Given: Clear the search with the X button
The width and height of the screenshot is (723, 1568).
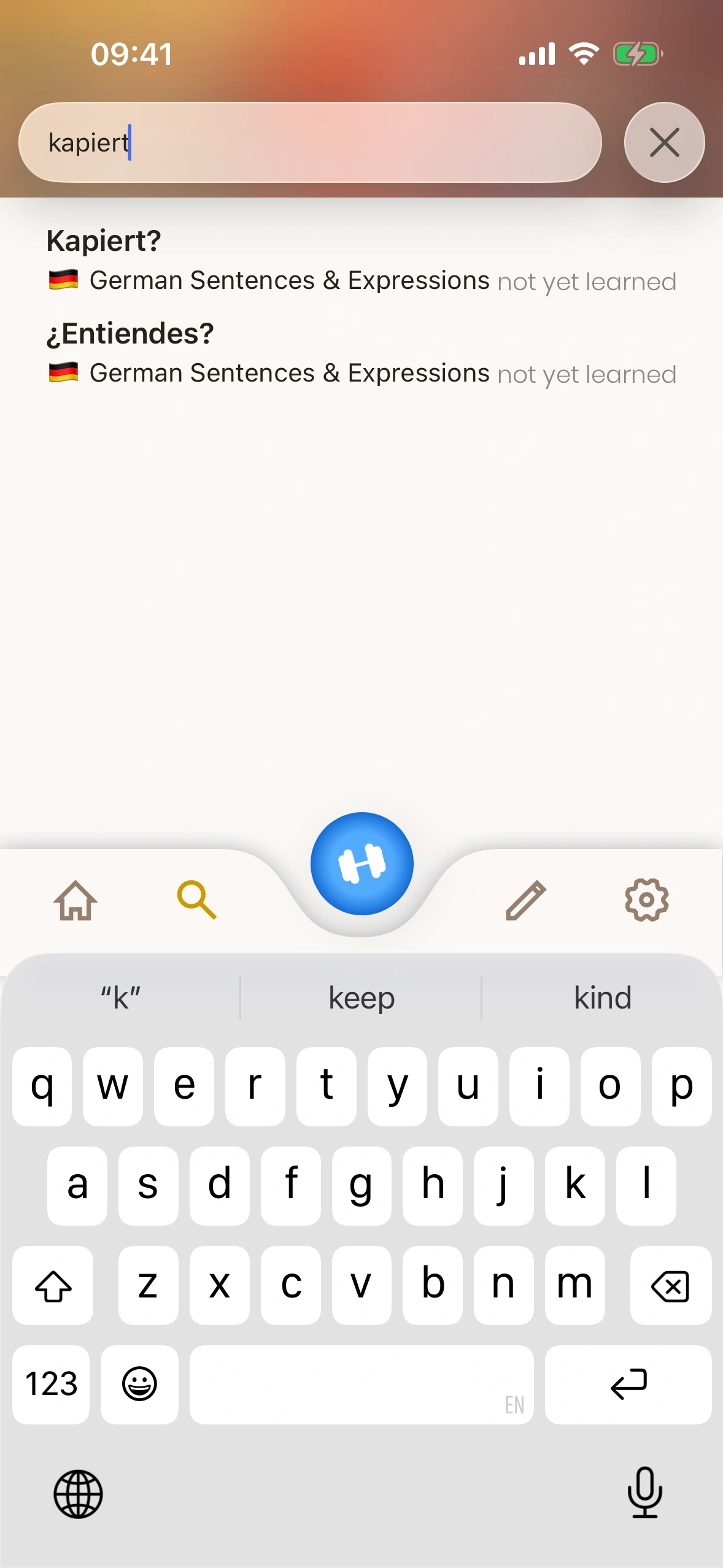Looking at the screenshot, I should point(664,142).
